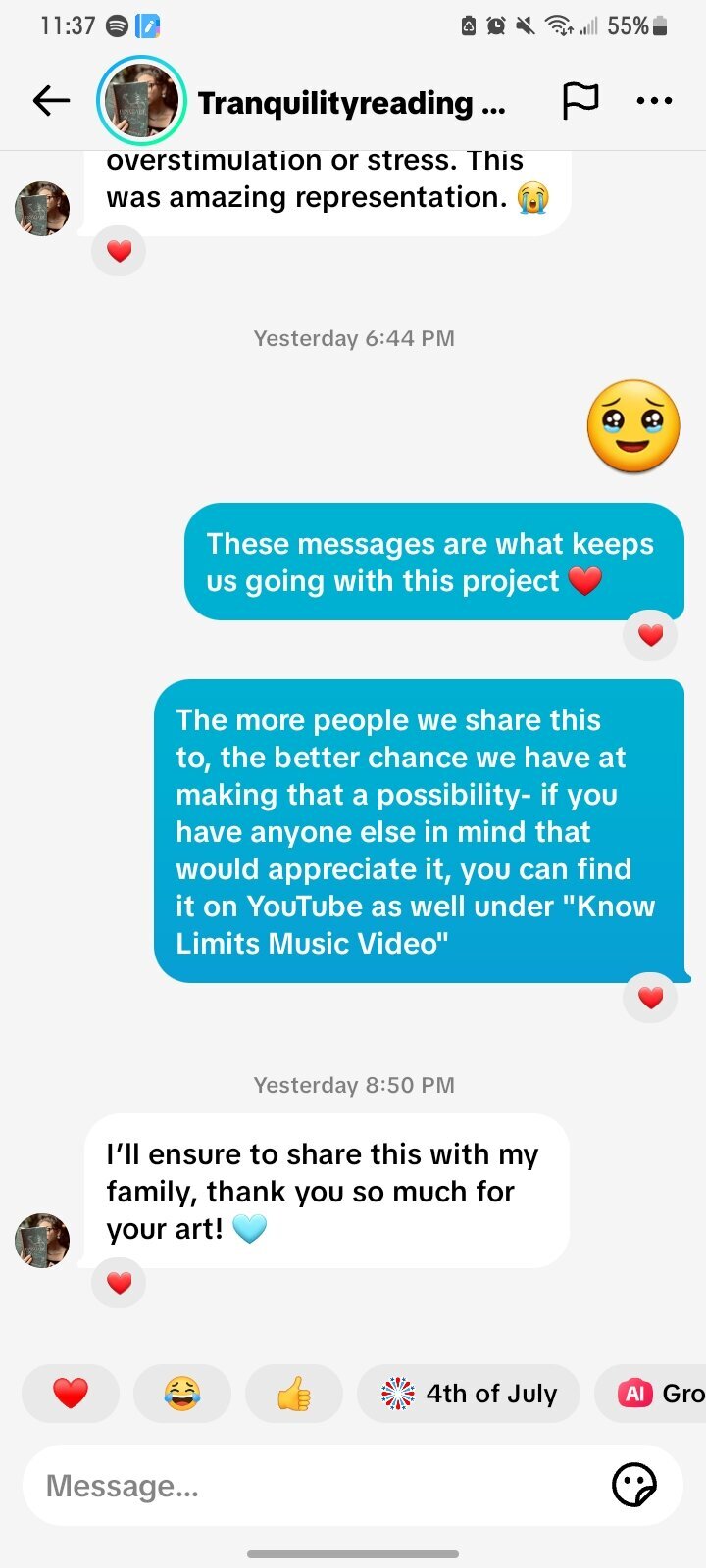This screenshot has width=706, height=1568.
Task: Go back to the inbox
Action: (x=51, y=100)
